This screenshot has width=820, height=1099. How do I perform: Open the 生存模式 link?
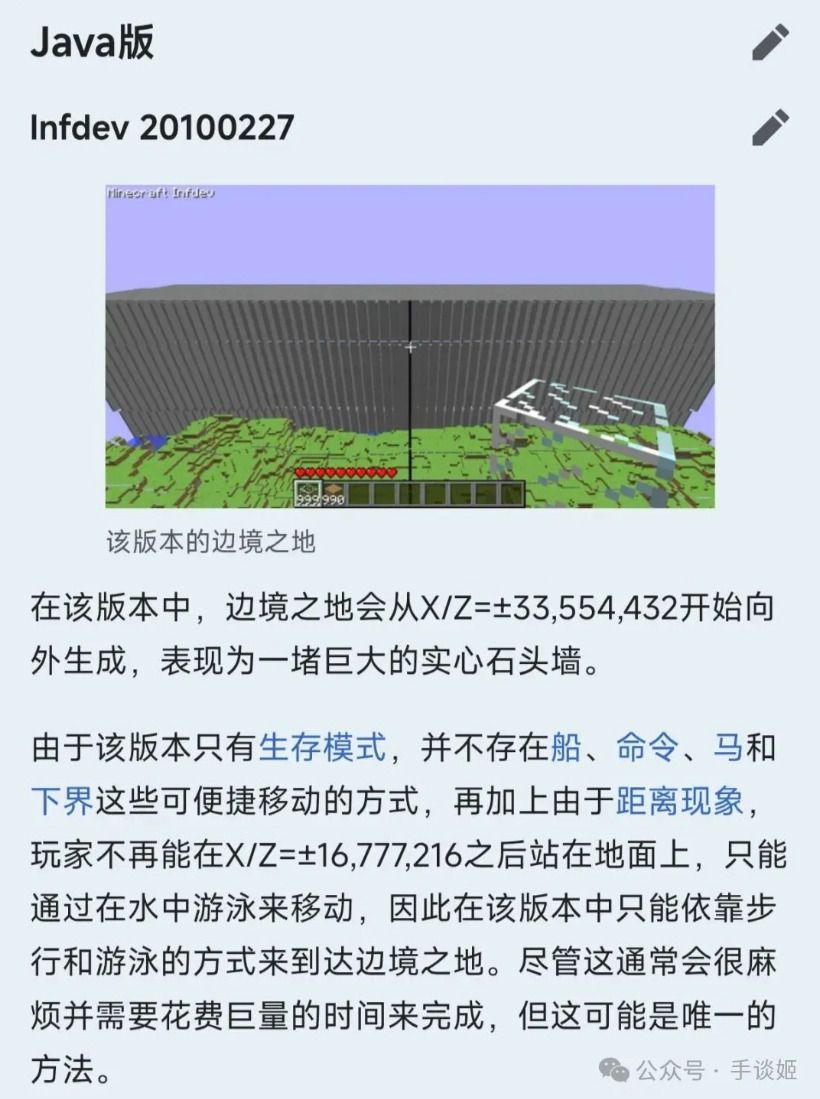click(322, 747)
